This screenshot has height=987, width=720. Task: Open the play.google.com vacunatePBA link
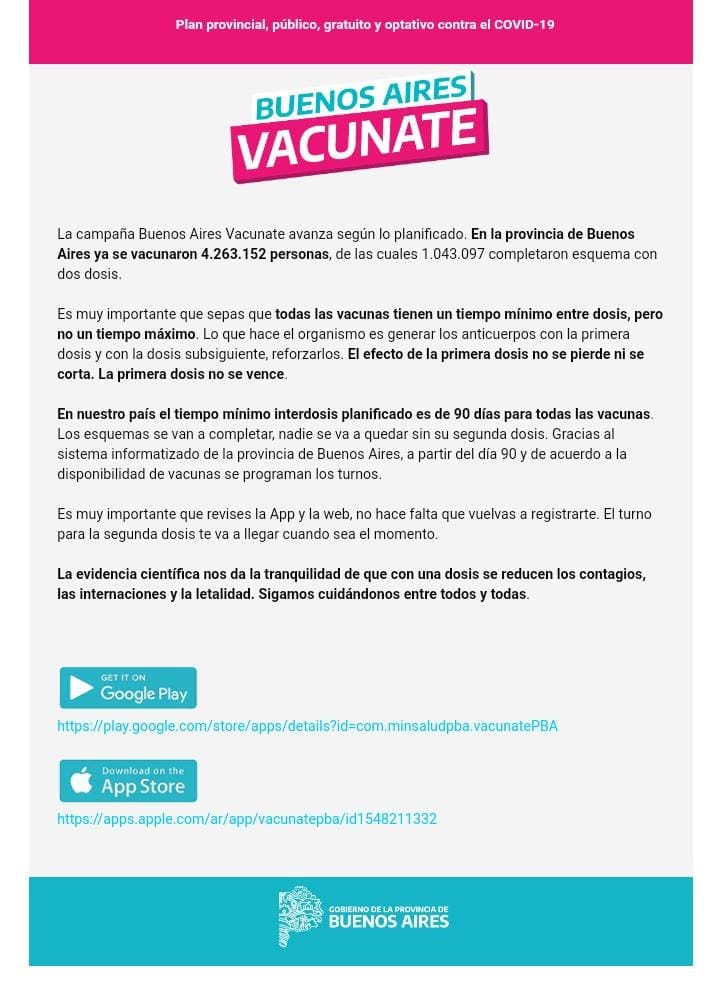point(307,726)
